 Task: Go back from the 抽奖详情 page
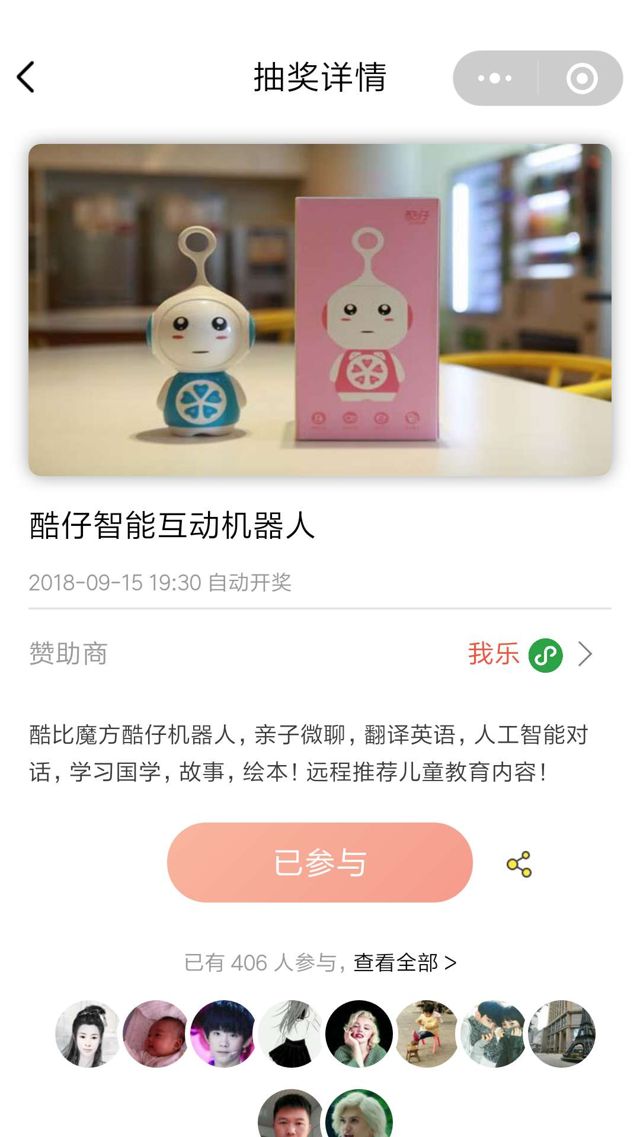tap(26, 77)
